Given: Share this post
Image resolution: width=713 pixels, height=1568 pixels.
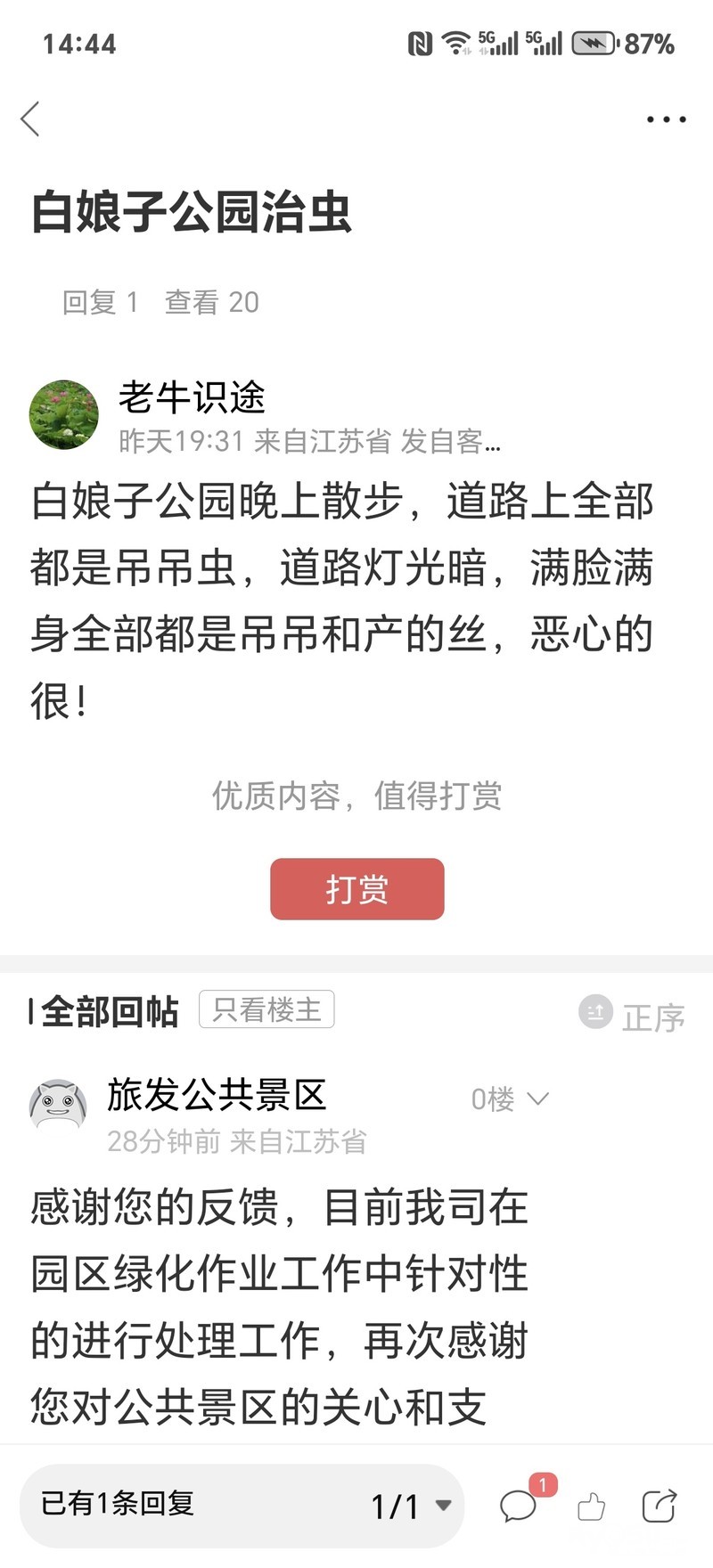Looking at the screenshot, I should pos(660,1506).
